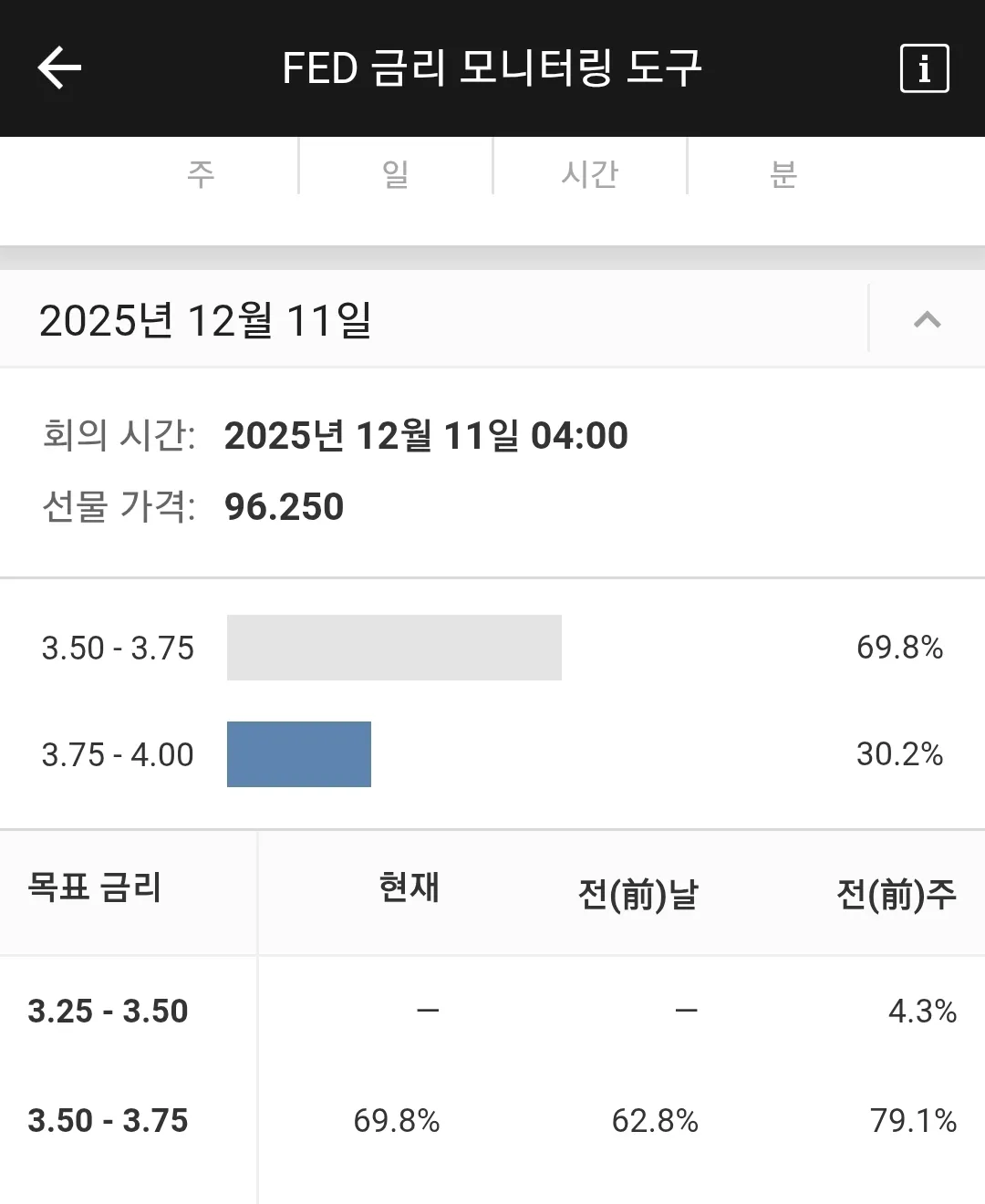The width and height of the screenshot is (985, 1204).
Task: Open the info icon in header
Action: point(924,68)
